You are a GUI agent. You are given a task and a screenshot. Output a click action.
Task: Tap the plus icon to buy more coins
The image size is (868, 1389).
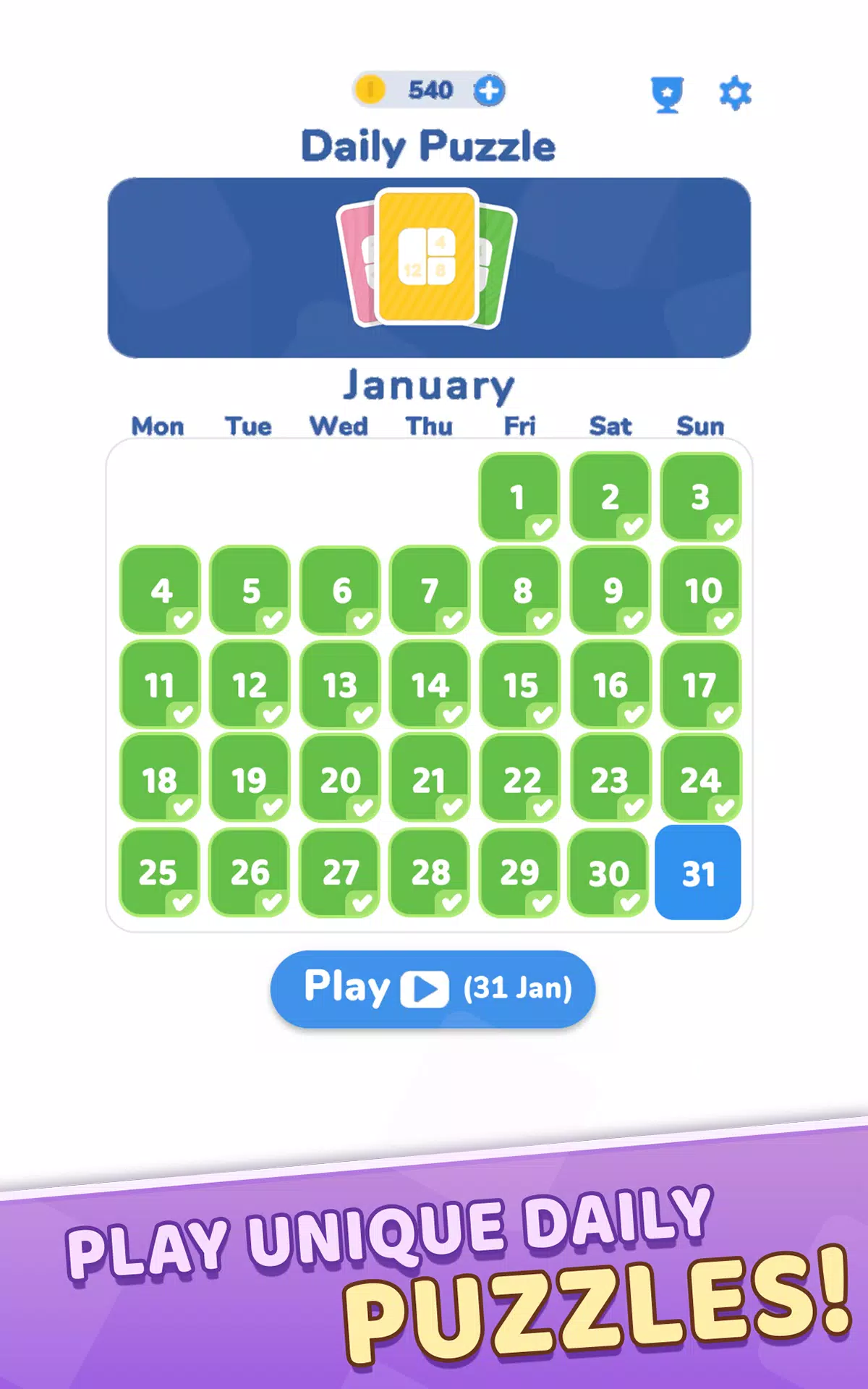pos(491,91)
